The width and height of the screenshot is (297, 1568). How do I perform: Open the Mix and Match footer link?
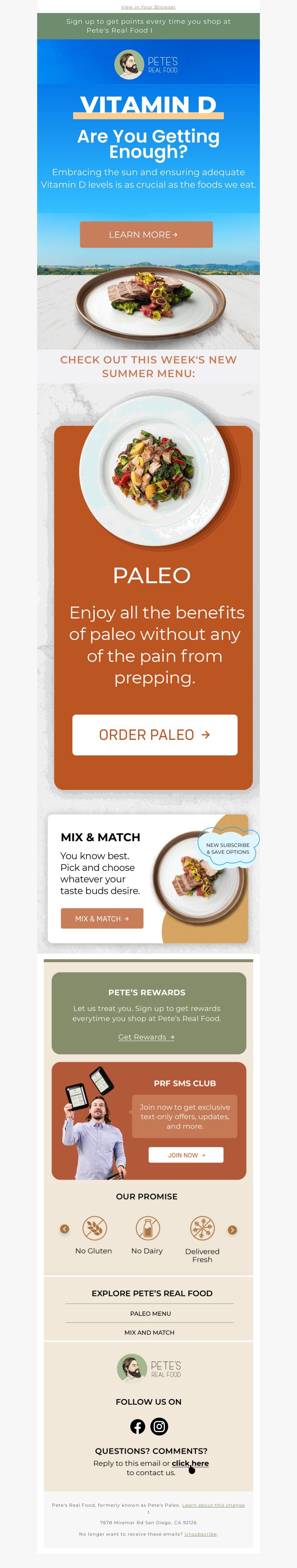pyautogui.click(x=149, y=1332)
